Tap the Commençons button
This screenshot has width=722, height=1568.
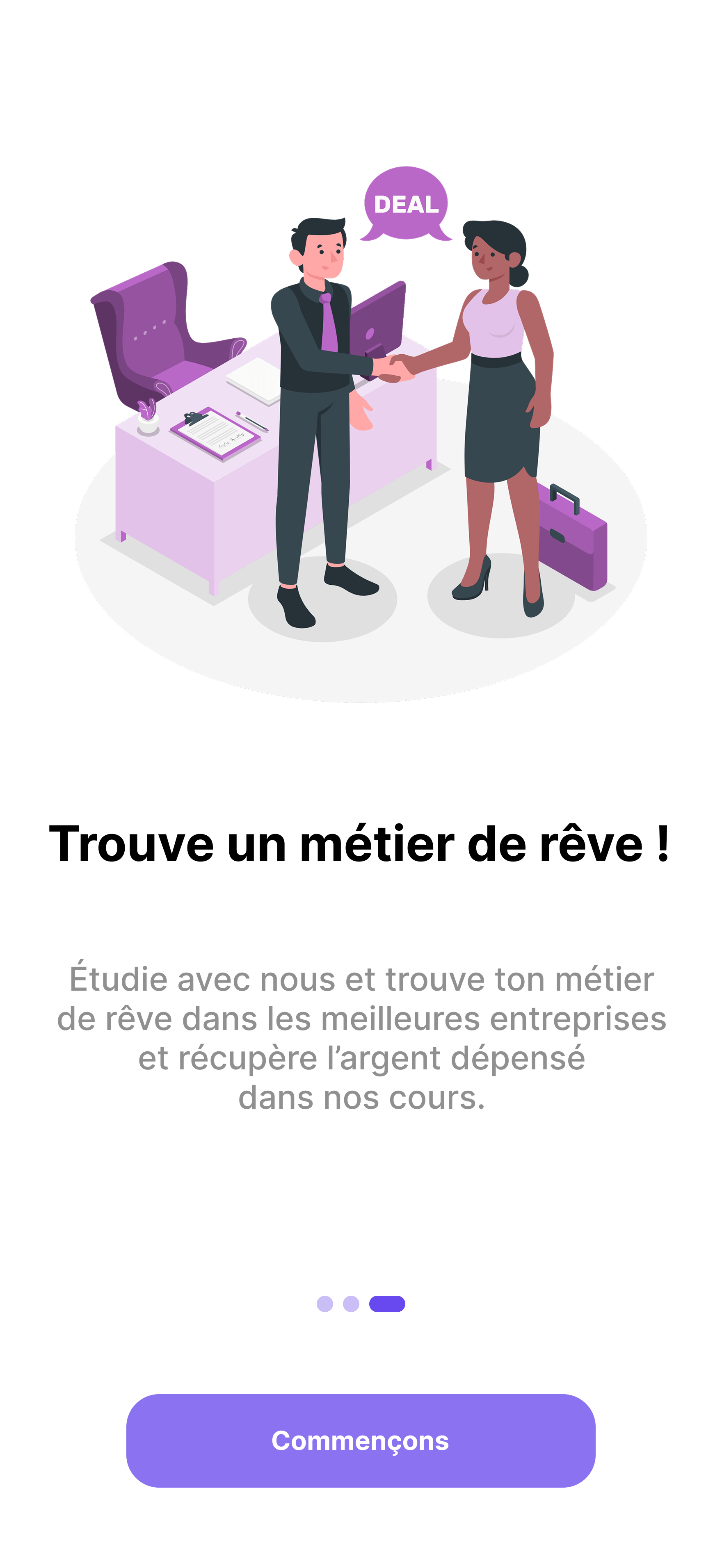361,1440
